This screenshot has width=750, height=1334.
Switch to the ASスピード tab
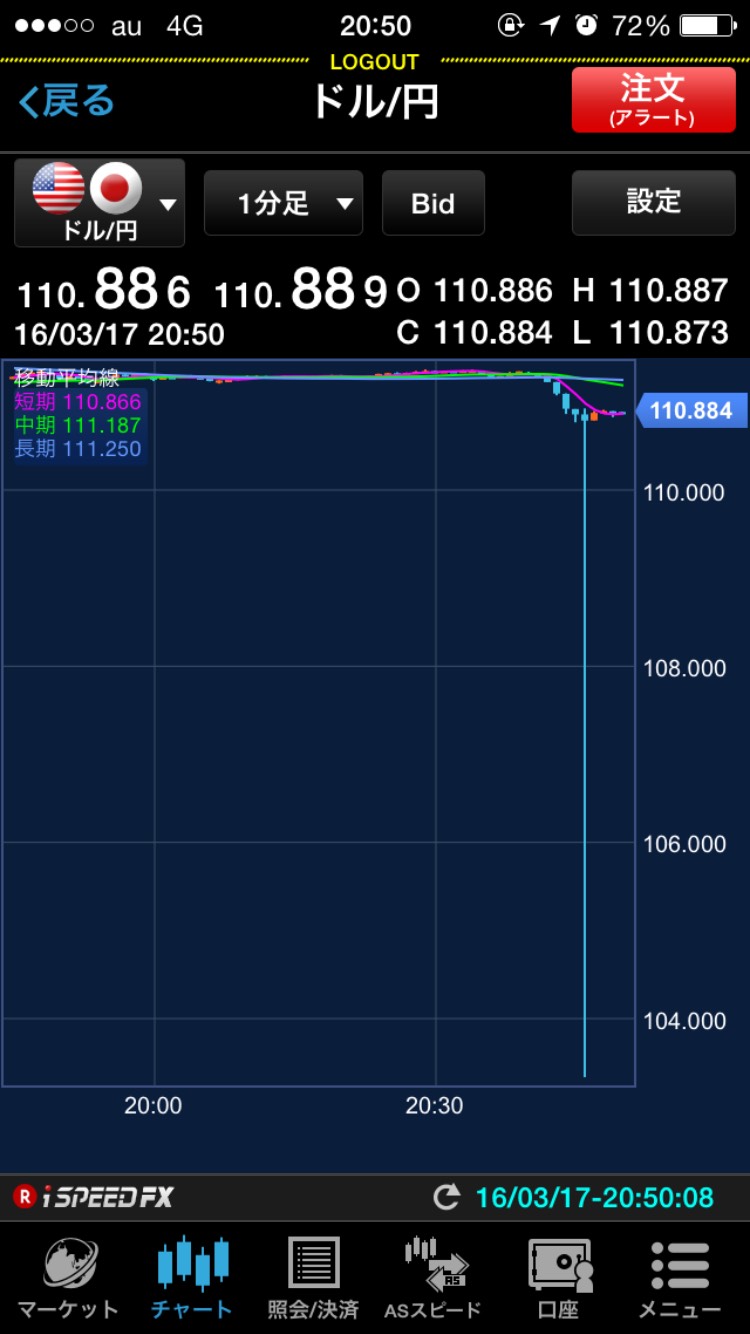[433, 1279]
